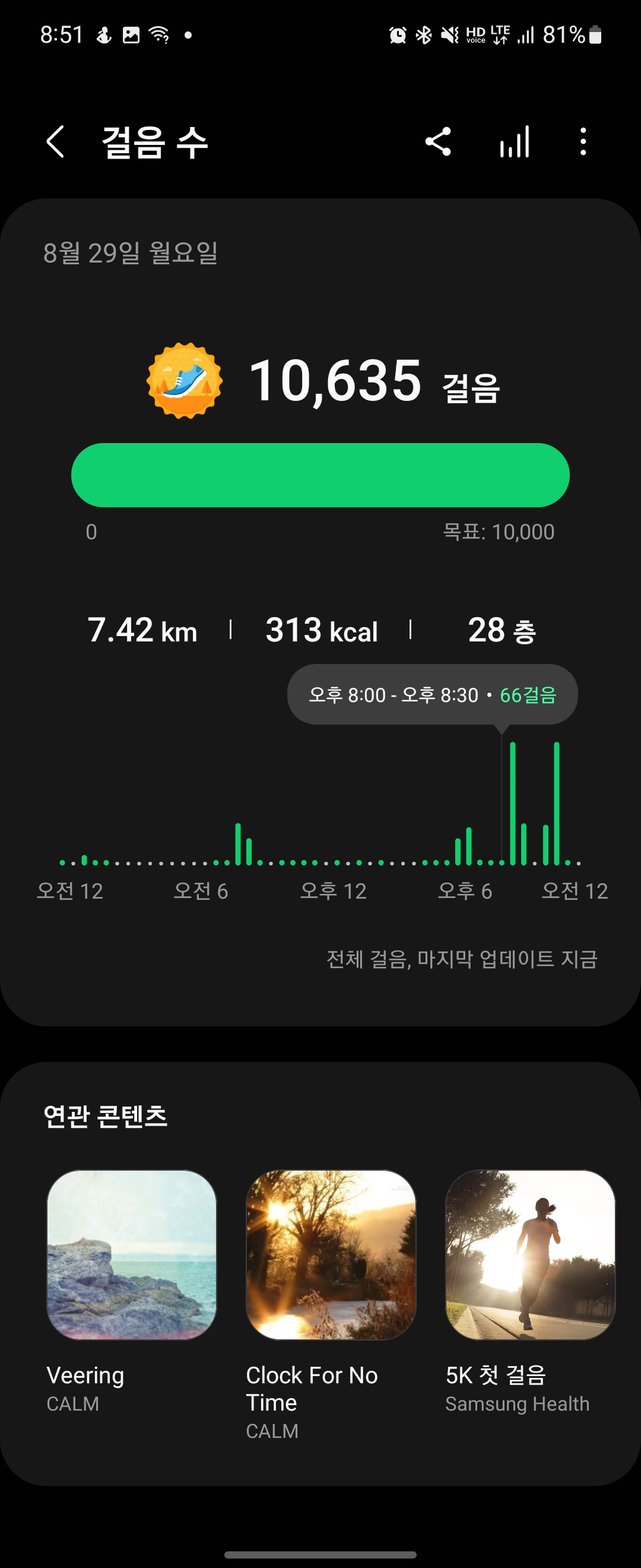Image resolution: width=641 pixels, height=1568 pixels.
Task: Tap the back arrow to leave step details
Action: pos(56,142)
